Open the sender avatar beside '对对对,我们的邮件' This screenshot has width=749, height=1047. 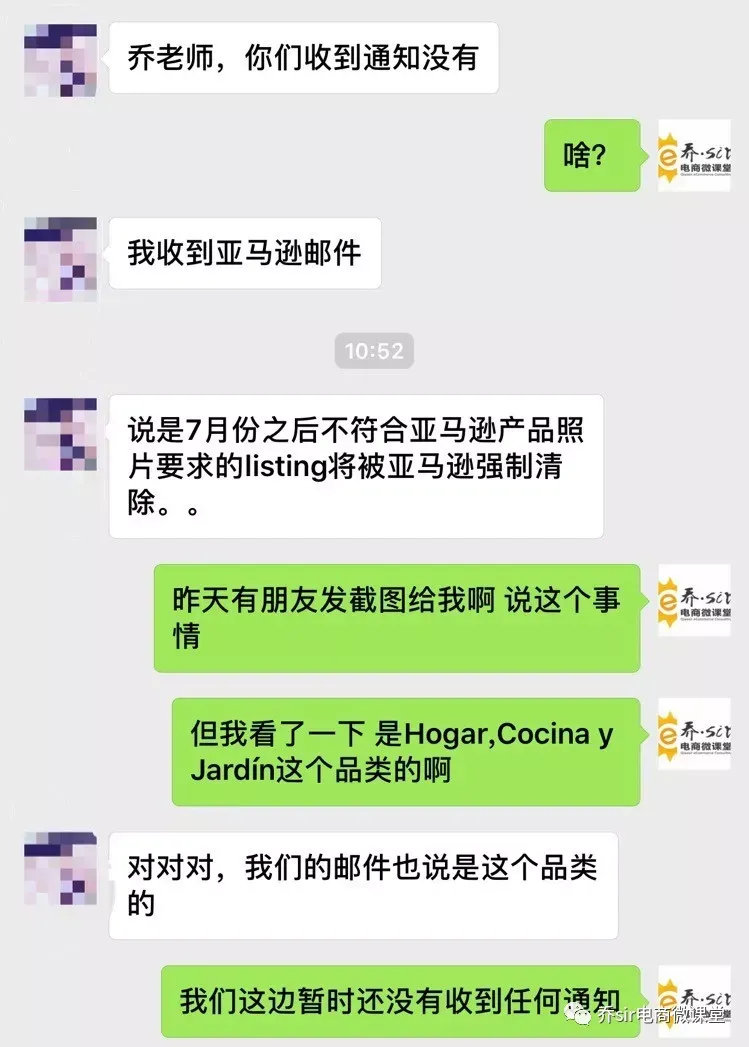[60, 868]
